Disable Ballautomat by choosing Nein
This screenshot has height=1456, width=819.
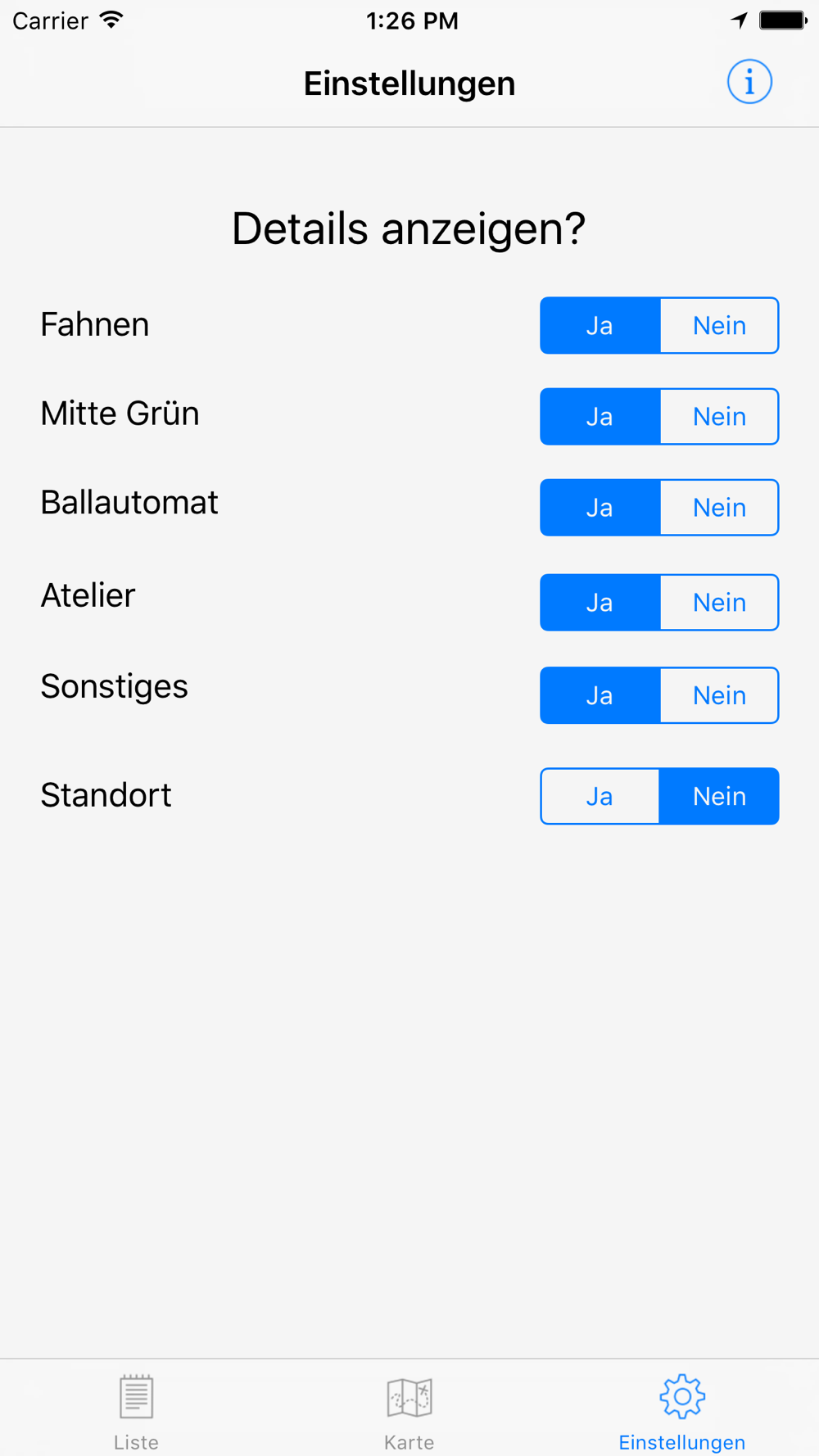(x=719, y=508)
